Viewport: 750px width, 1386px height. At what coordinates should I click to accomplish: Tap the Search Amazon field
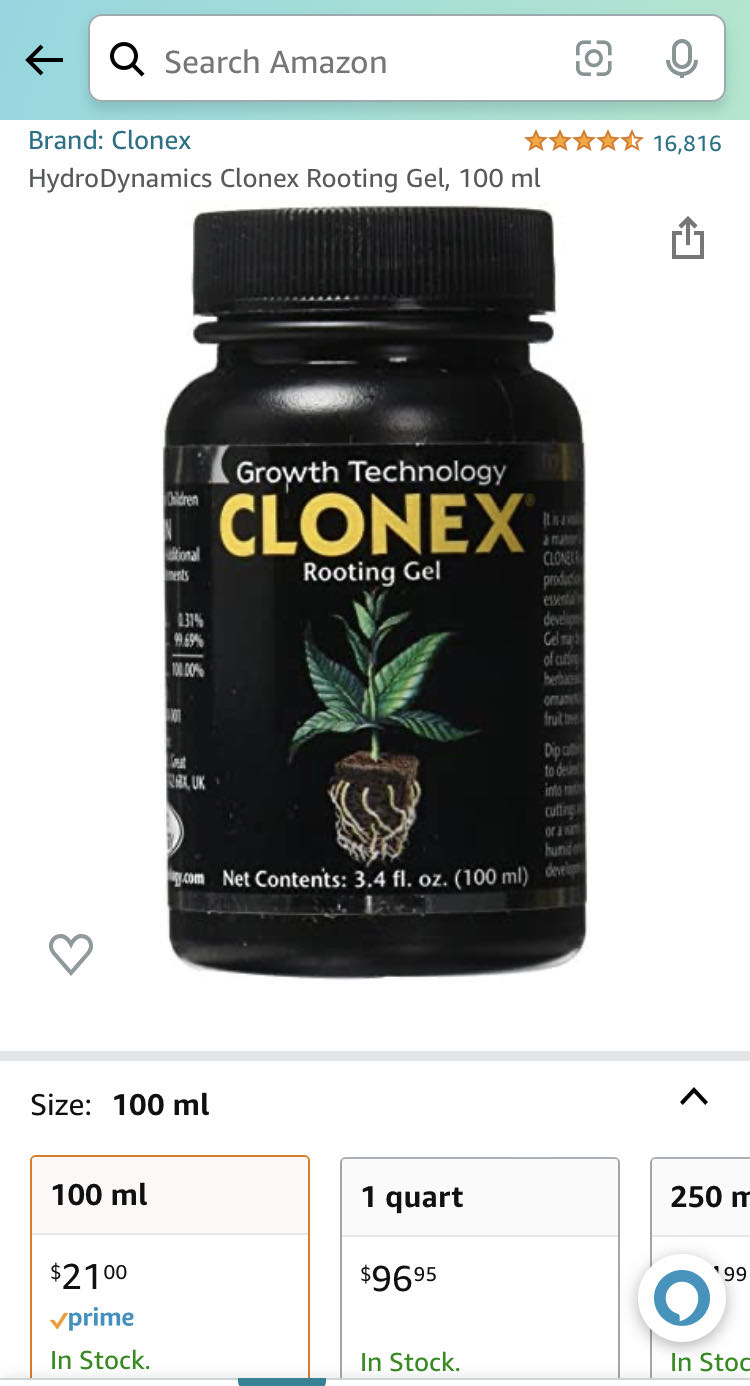(x=340, y=62)
